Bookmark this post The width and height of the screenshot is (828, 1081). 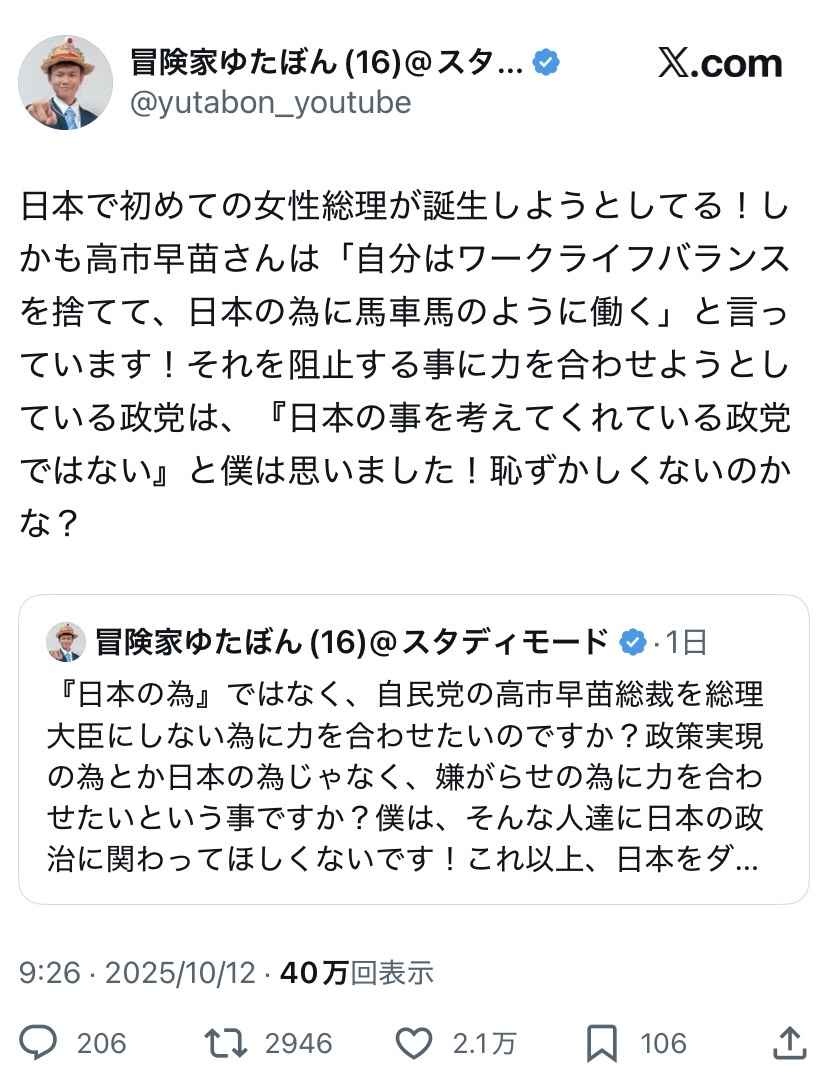coord(602,1043)
